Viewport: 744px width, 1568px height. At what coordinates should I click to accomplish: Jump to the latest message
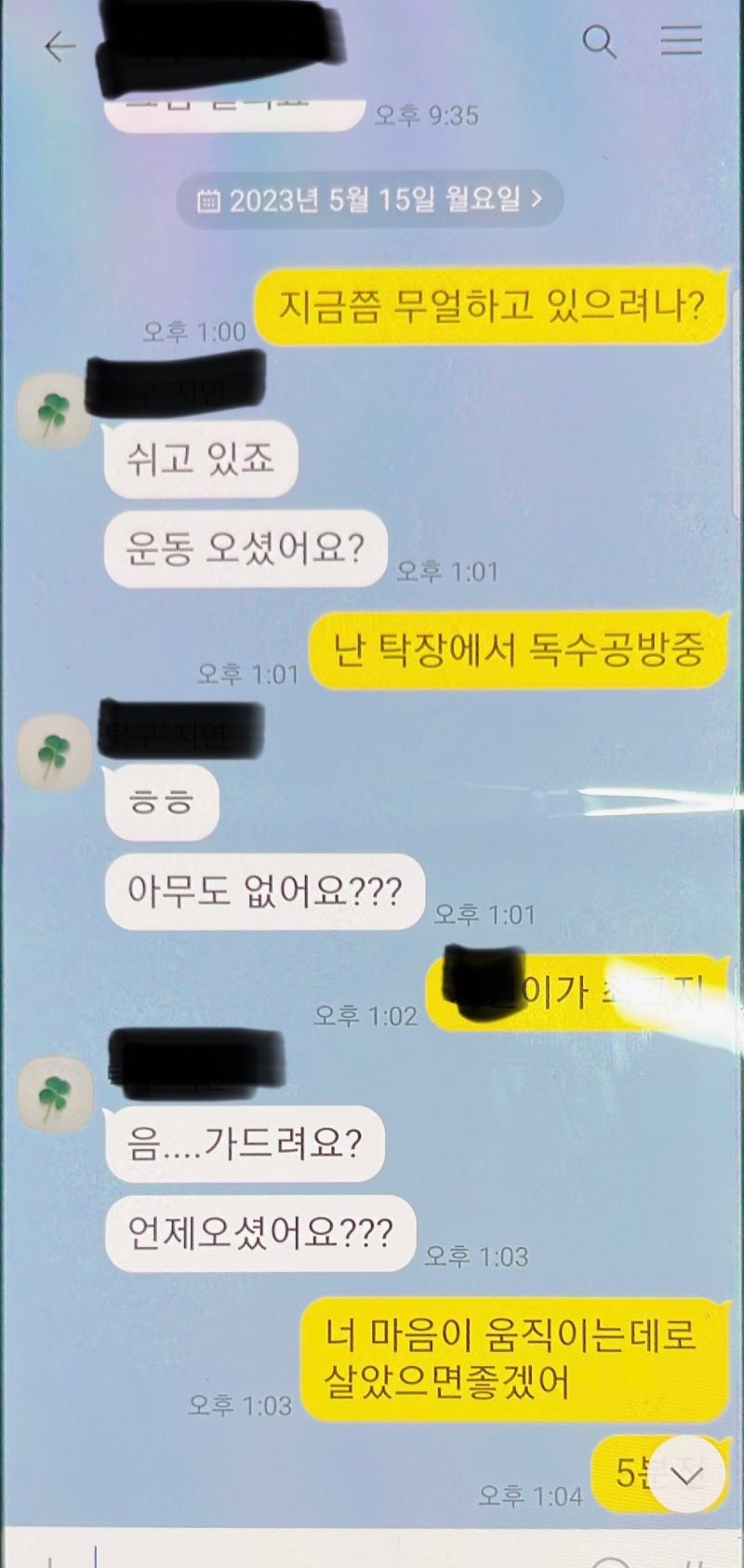click(x=686, y=1477)
